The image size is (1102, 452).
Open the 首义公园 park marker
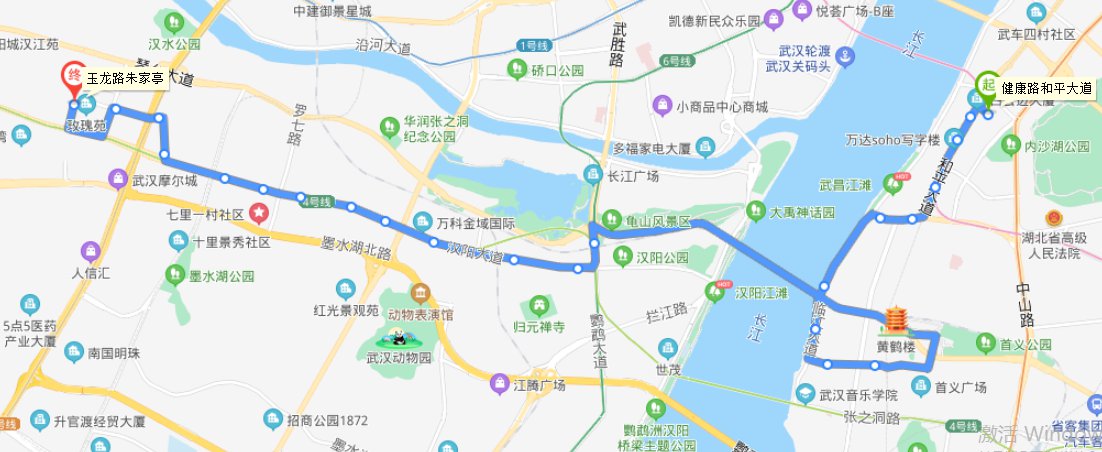[983, 344]
